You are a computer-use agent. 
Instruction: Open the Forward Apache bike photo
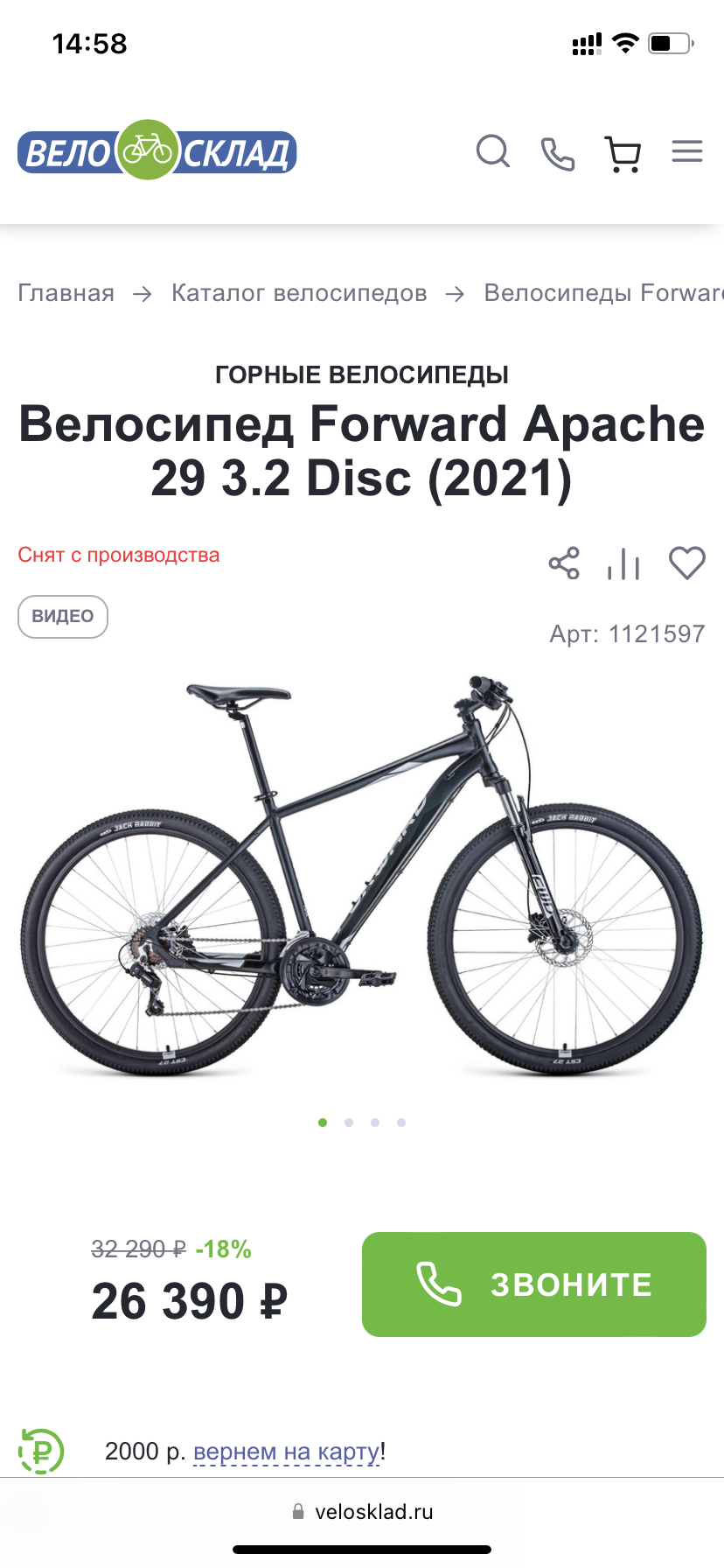[x=362, y=875]
